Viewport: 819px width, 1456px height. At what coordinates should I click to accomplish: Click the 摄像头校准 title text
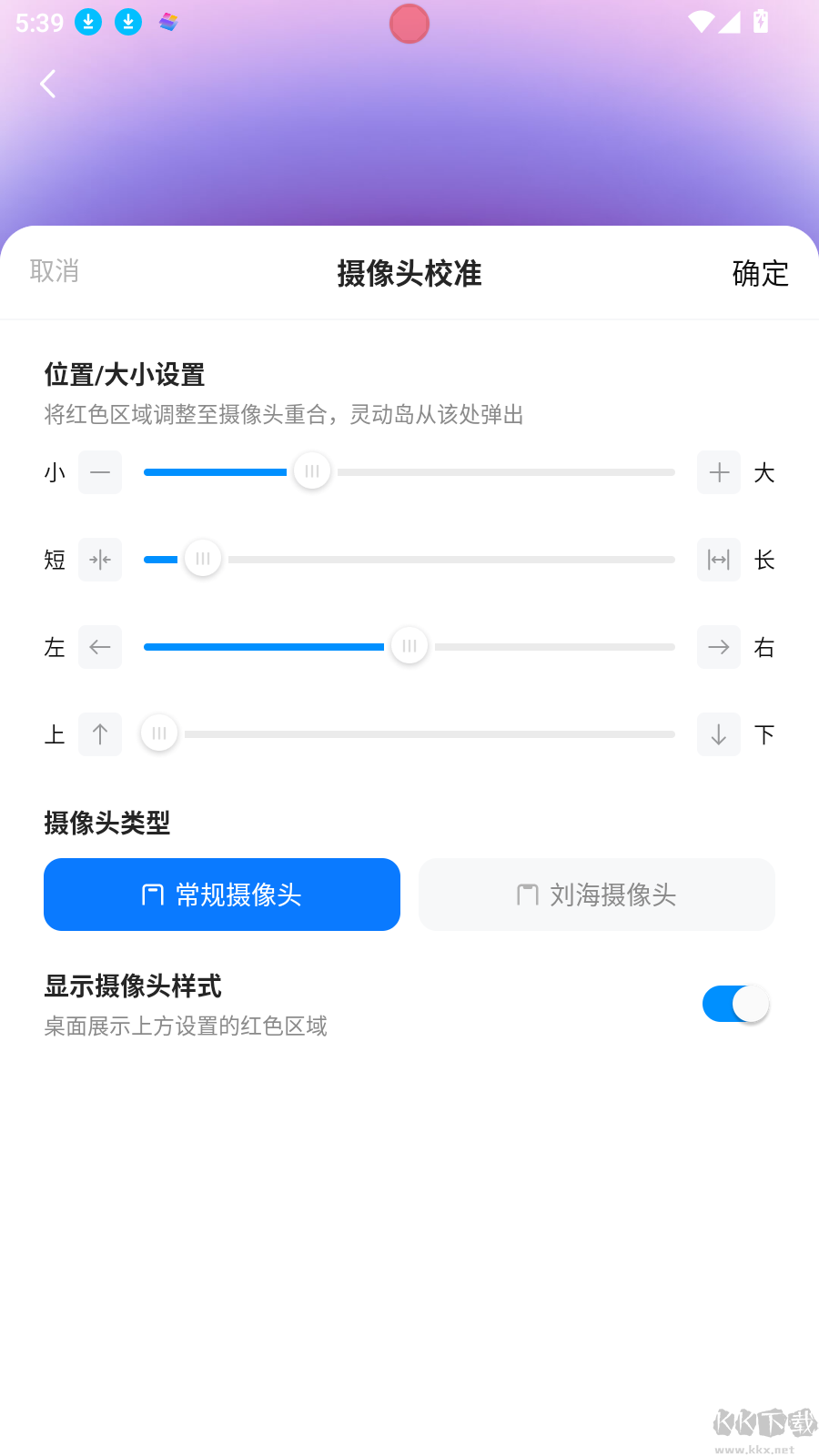[x=409, y=274]
